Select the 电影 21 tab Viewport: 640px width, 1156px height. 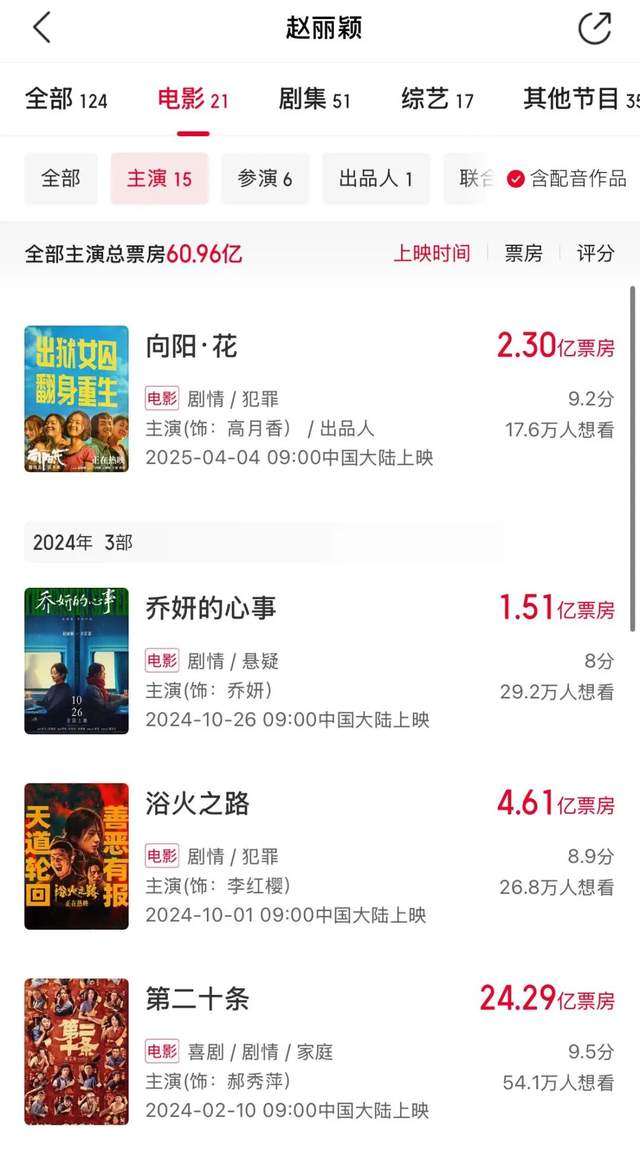(193, 99)
